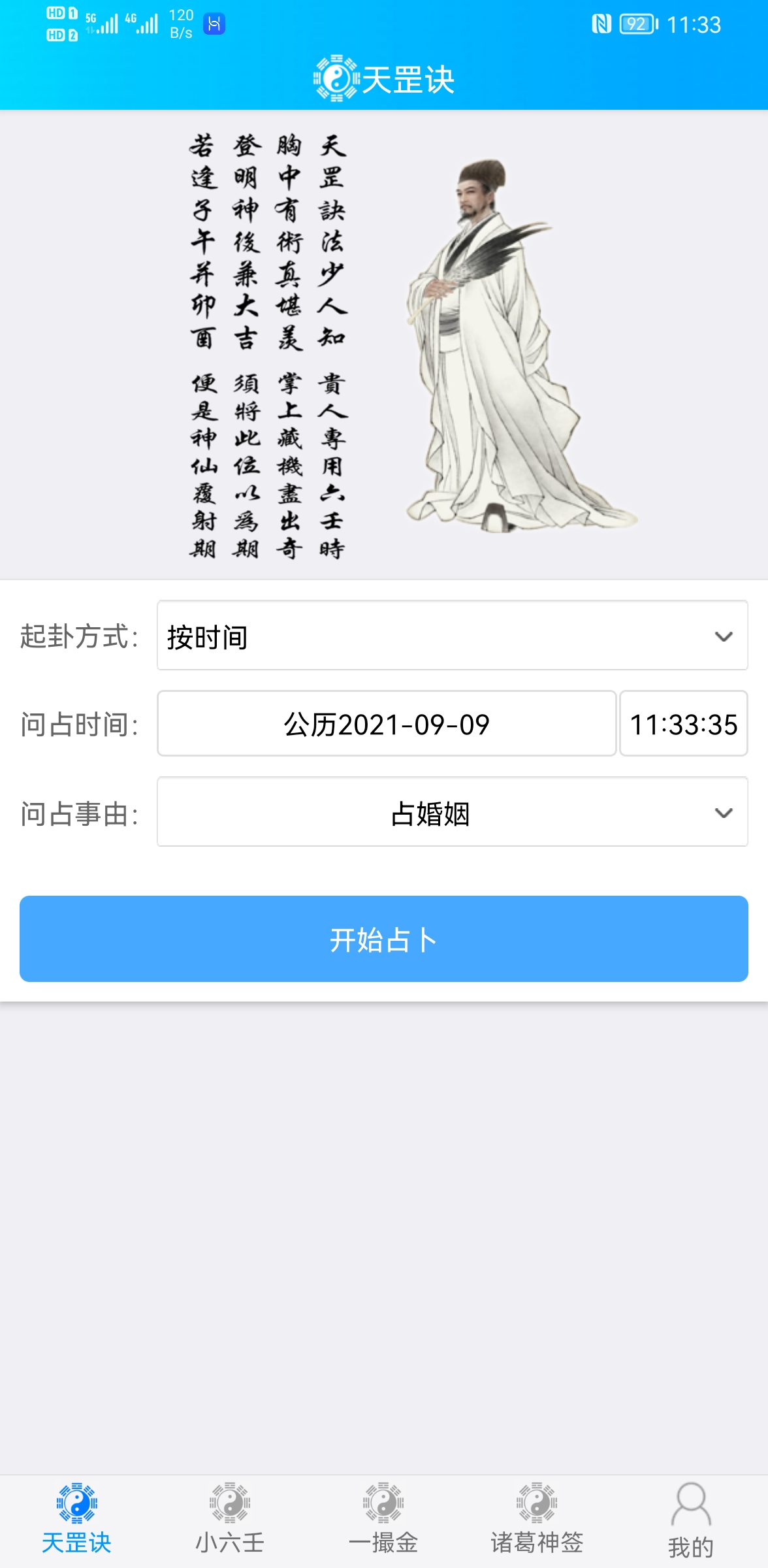Screen dimensions: 768x1568
Task: Change the time field 11:33:35
Action: [683, 724]
